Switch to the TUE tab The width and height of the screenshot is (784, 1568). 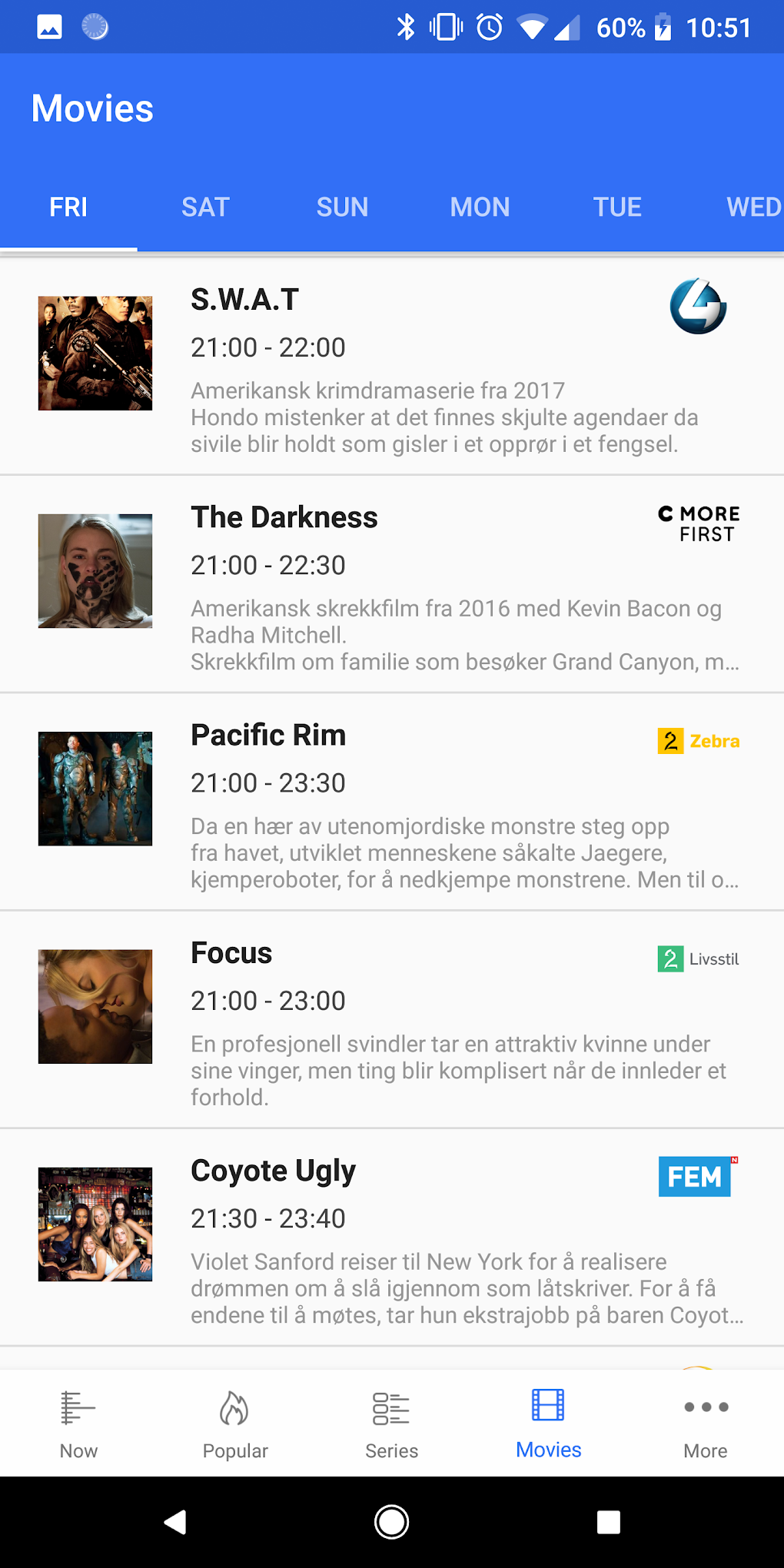pos(616,208)
